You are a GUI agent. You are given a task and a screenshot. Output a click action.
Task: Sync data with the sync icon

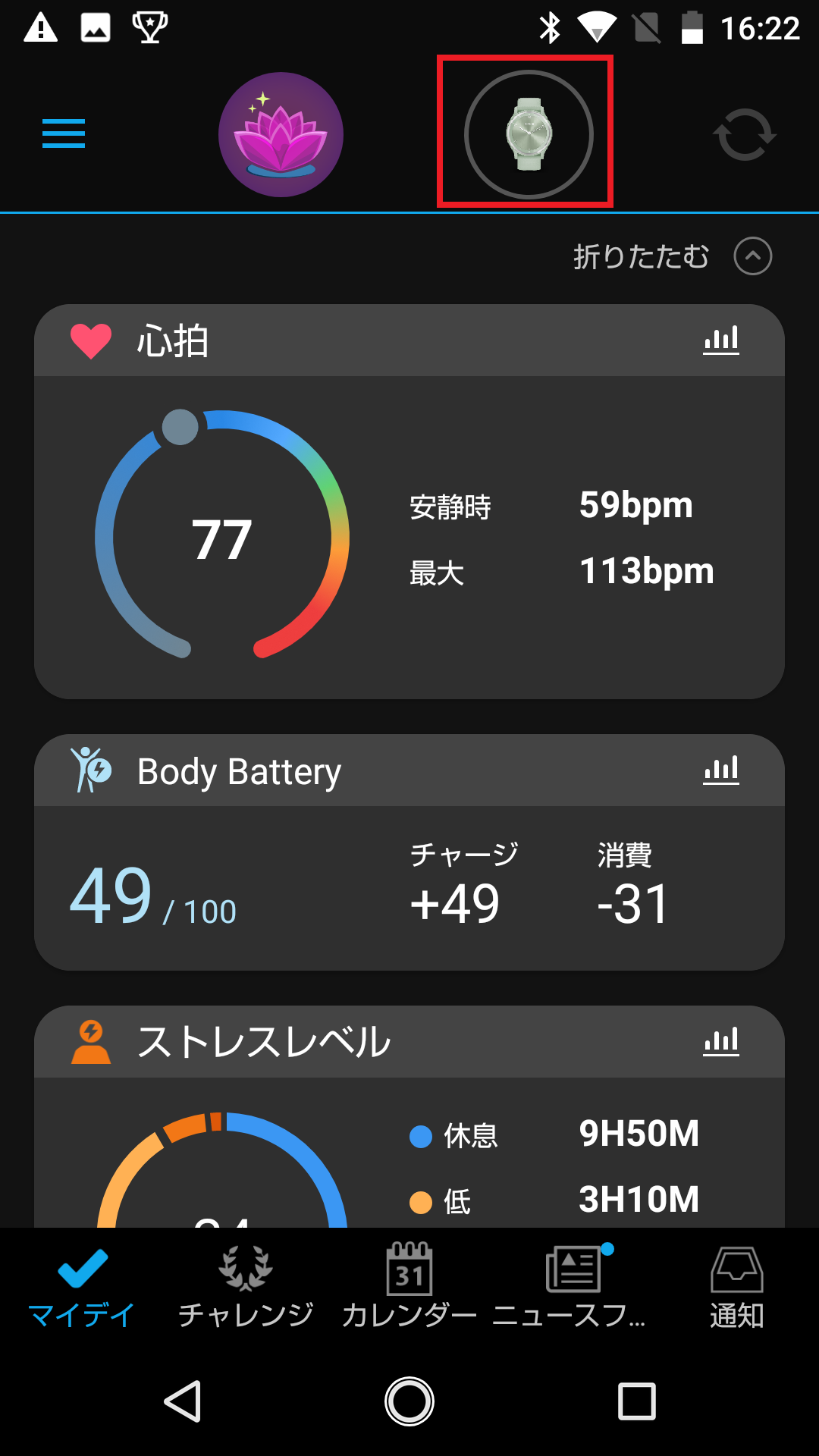744,133
